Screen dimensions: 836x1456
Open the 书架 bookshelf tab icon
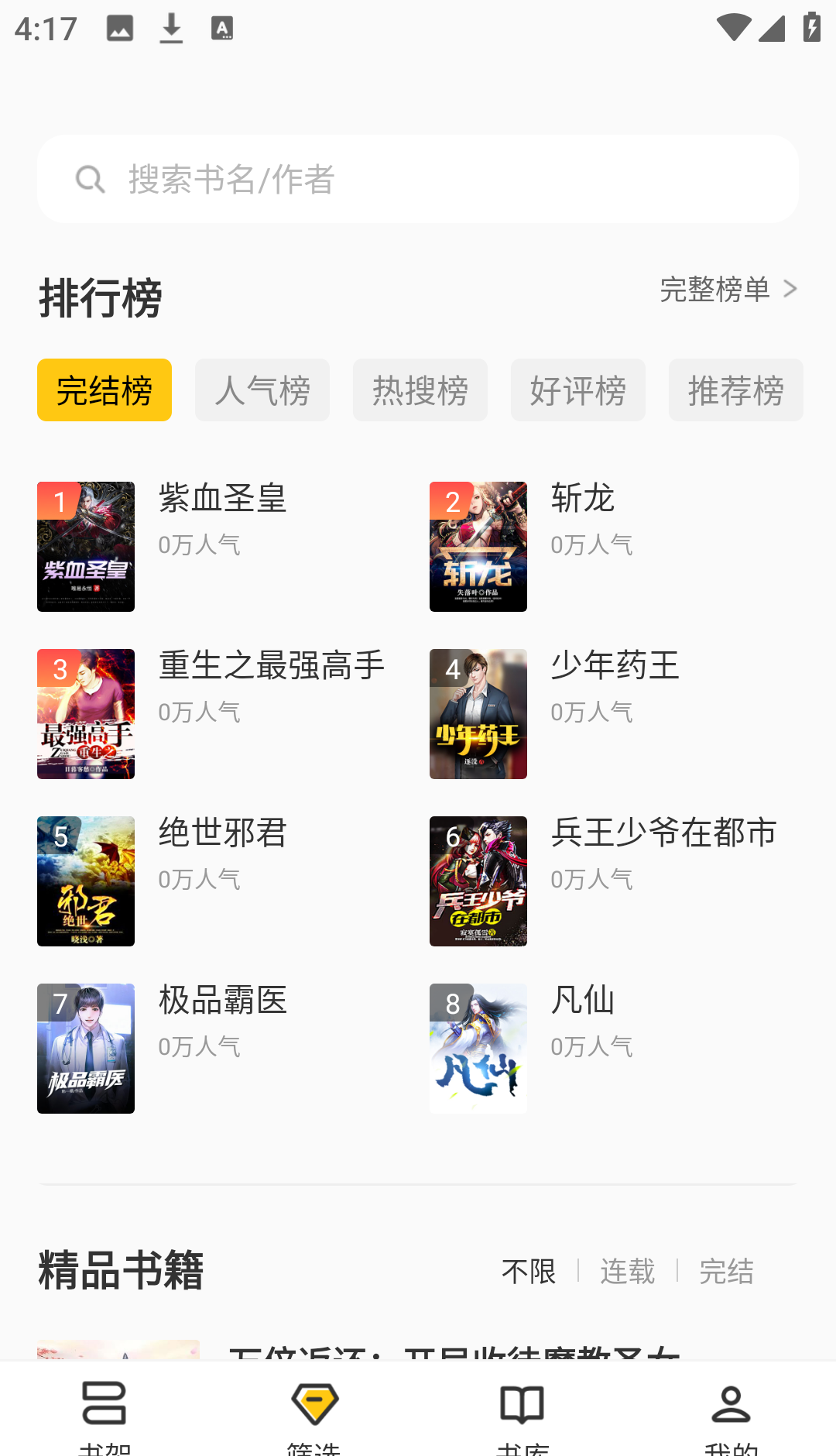click(104, 1410)
